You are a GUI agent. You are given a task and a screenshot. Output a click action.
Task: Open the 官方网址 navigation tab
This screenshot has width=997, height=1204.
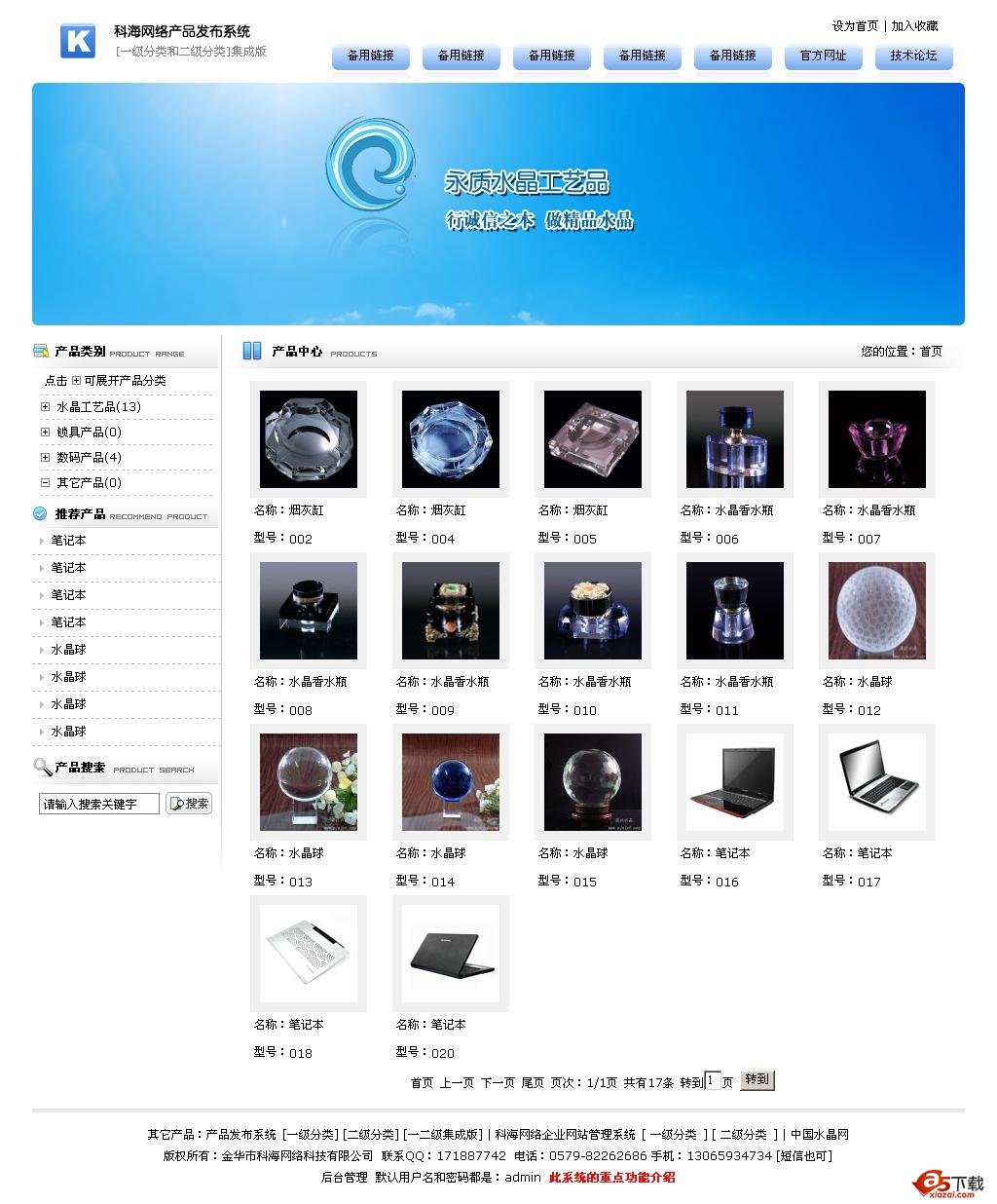[x=823, y=56]
